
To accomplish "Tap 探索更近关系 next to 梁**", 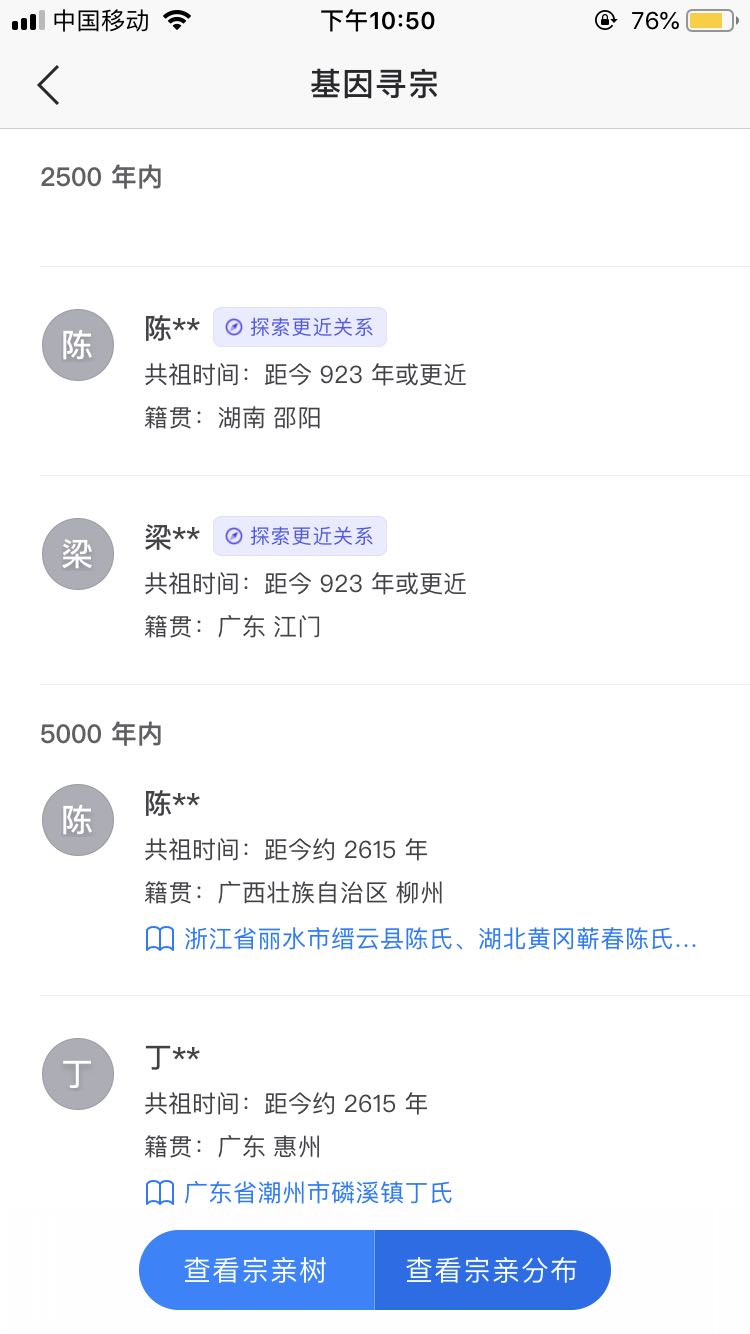I will pos(300,536).
